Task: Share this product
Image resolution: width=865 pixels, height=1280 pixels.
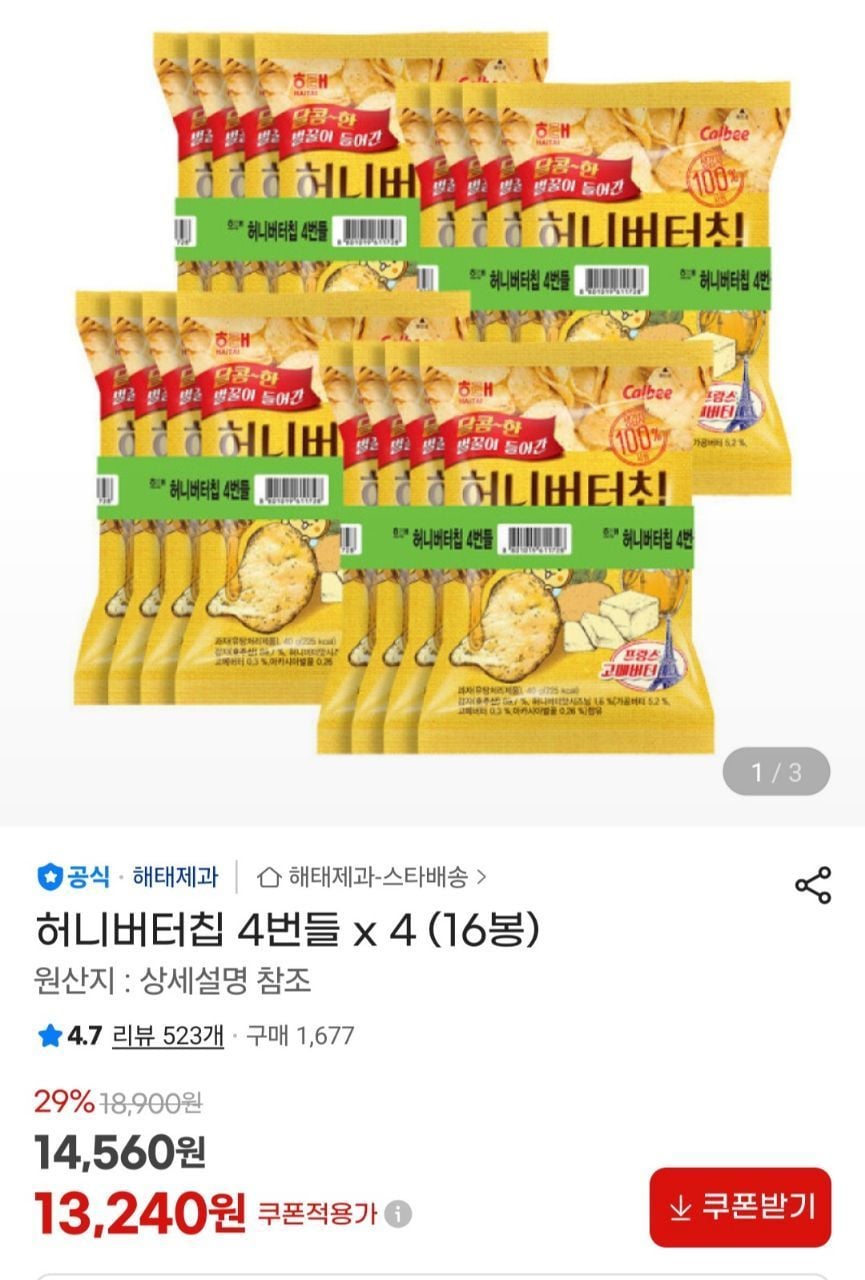Action: tap(812, 886)
